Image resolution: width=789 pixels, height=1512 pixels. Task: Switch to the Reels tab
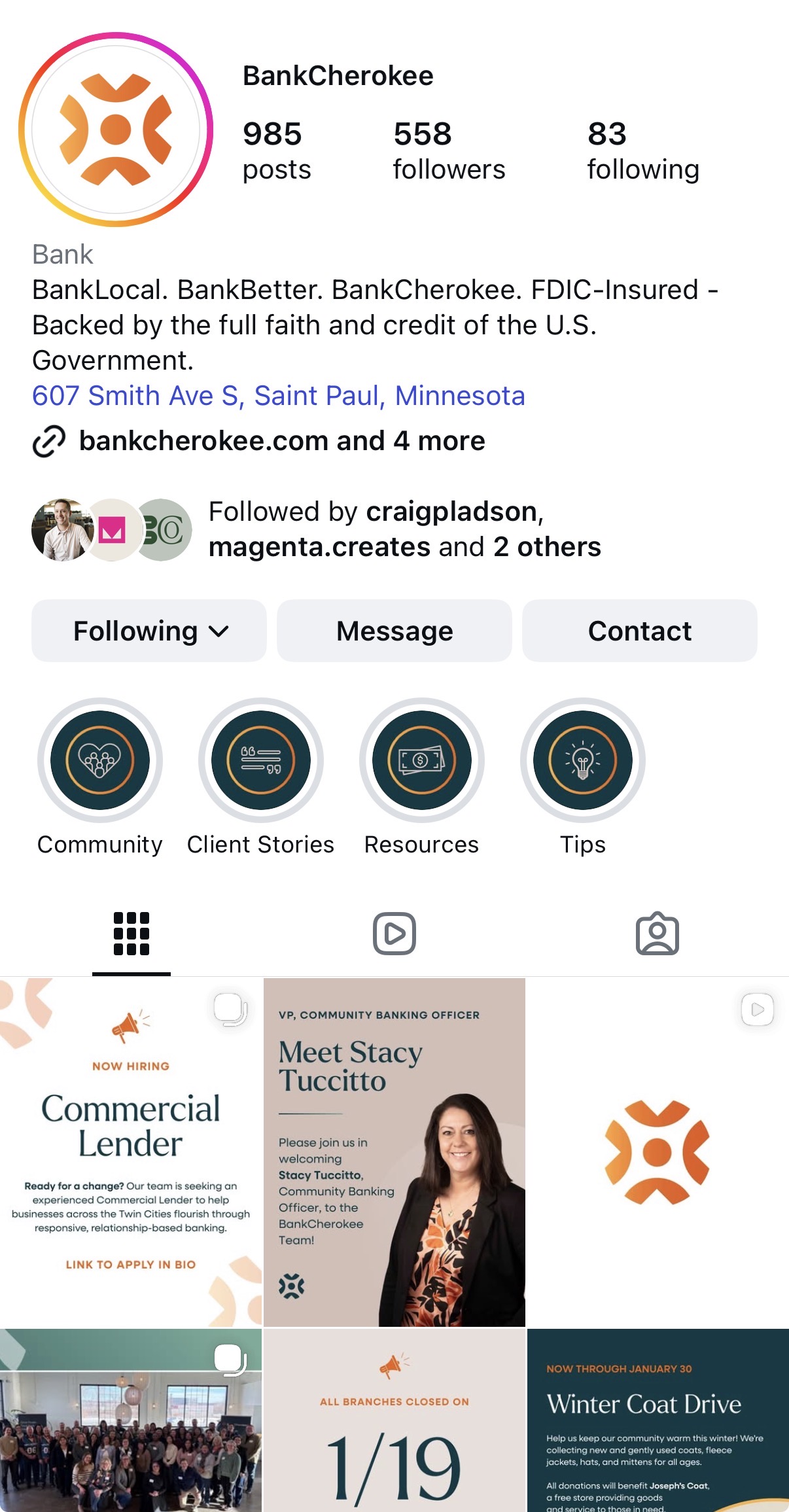click(x=394, y=934)
